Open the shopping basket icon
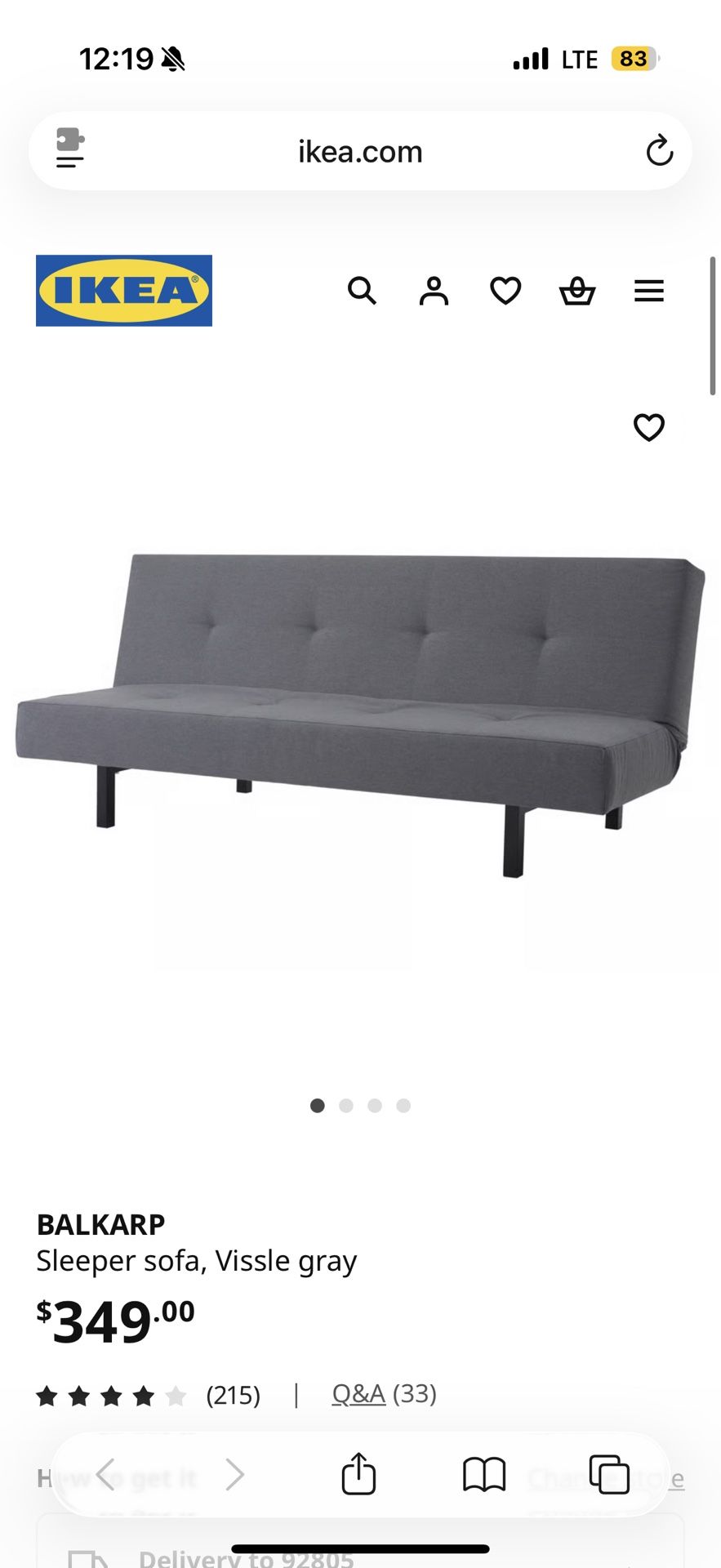 (577, 291)
